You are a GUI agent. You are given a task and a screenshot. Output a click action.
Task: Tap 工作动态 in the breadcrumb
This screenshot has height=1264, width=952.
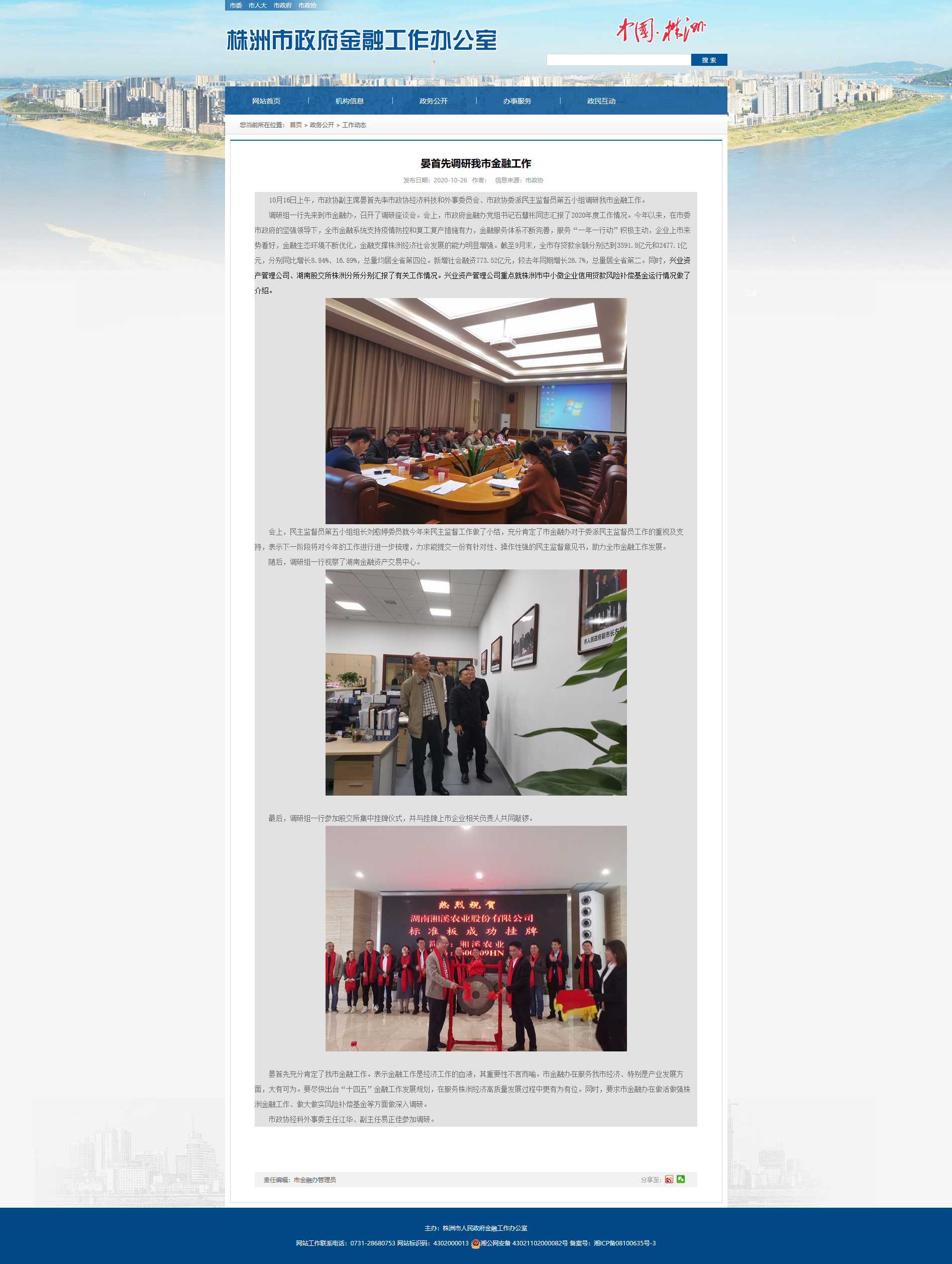pyautogui.click(x=354, y=125)
